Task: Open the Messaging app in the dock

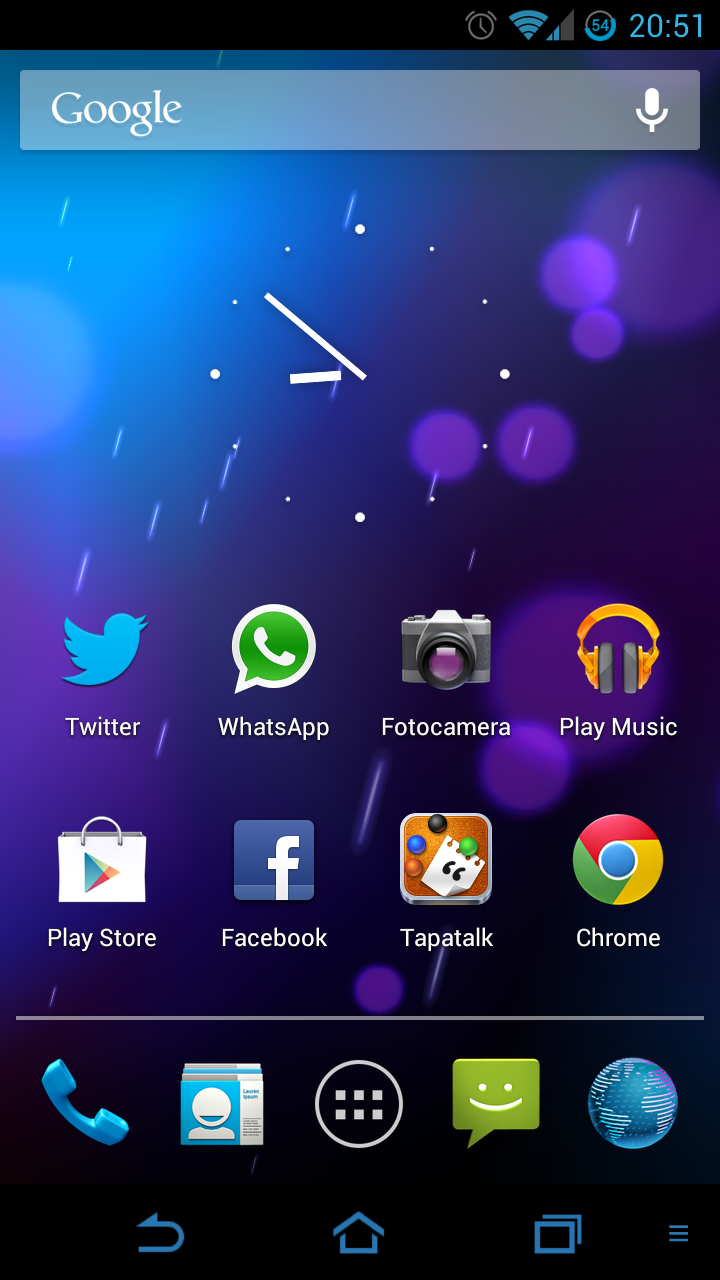Action: click(496, 1103)
